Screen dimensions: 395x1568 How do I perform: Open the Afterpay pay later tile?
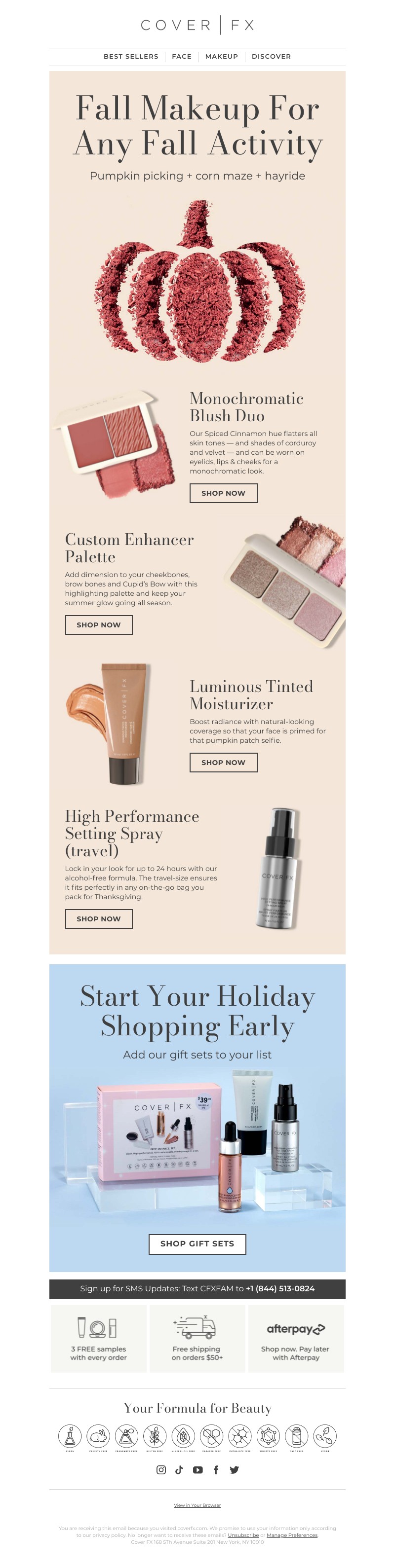[296, 1339]
